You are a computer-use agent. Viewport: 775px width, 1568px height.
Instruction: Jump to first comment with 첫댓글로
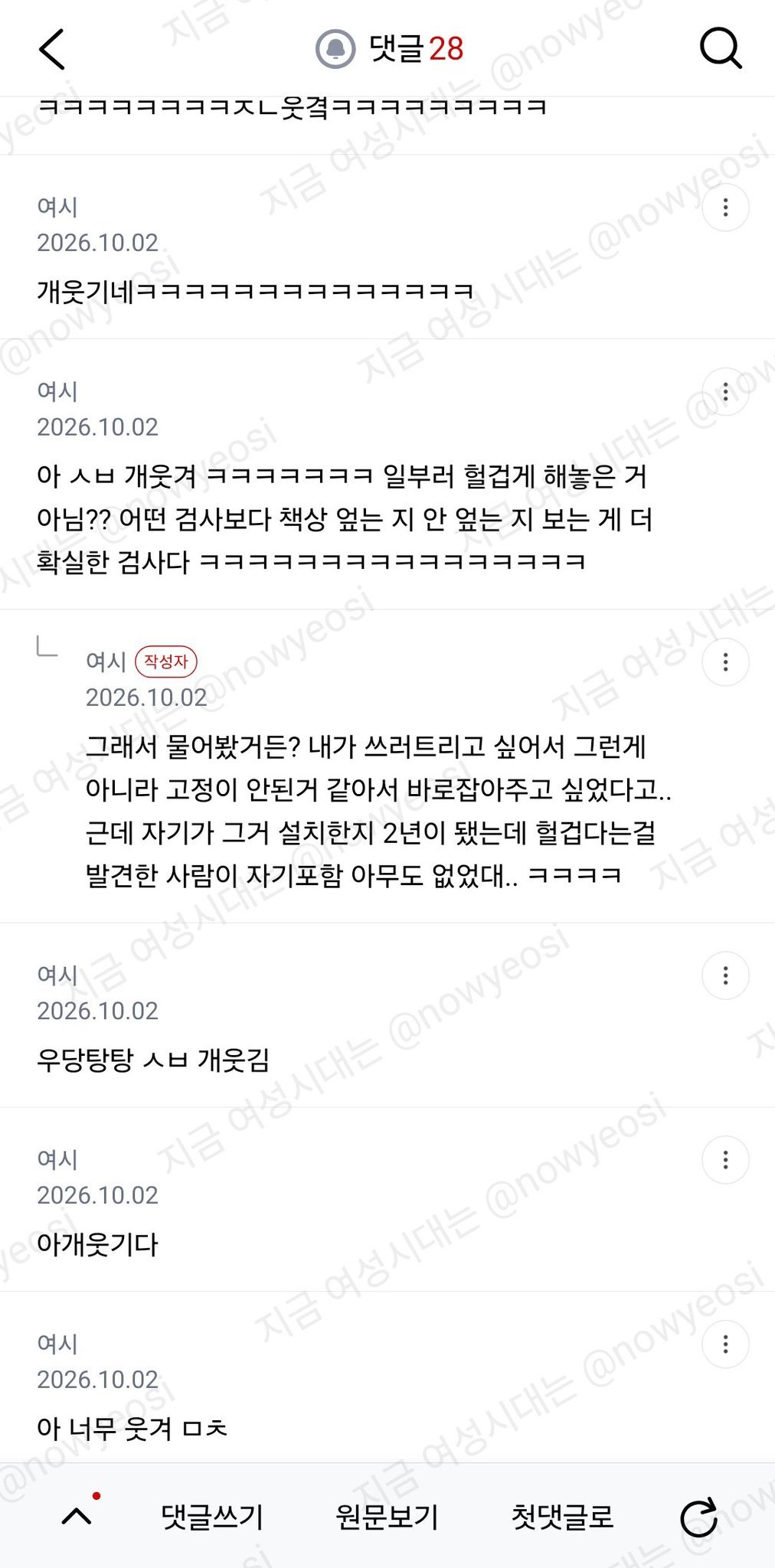tap(562, 1517)
